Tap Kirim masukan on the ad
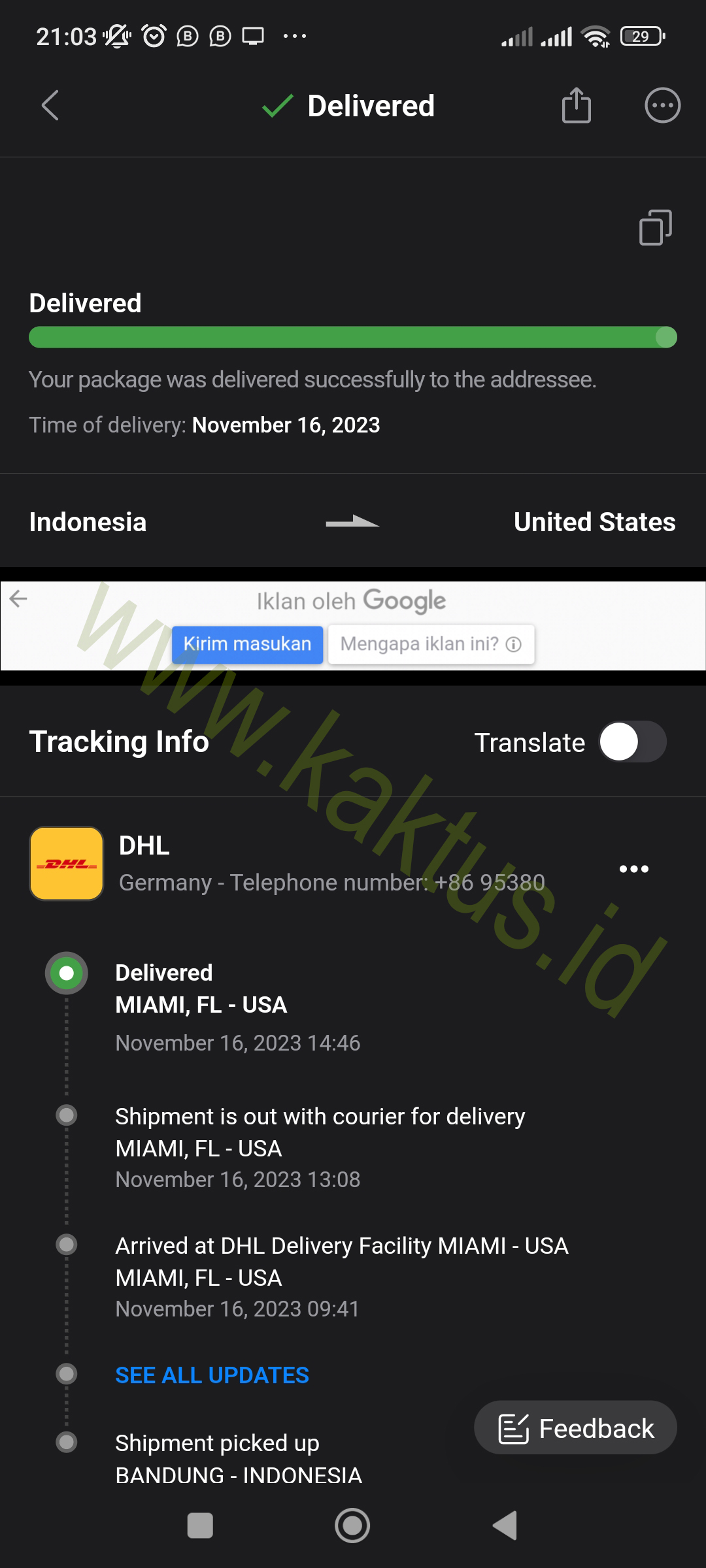 (247, 644)
